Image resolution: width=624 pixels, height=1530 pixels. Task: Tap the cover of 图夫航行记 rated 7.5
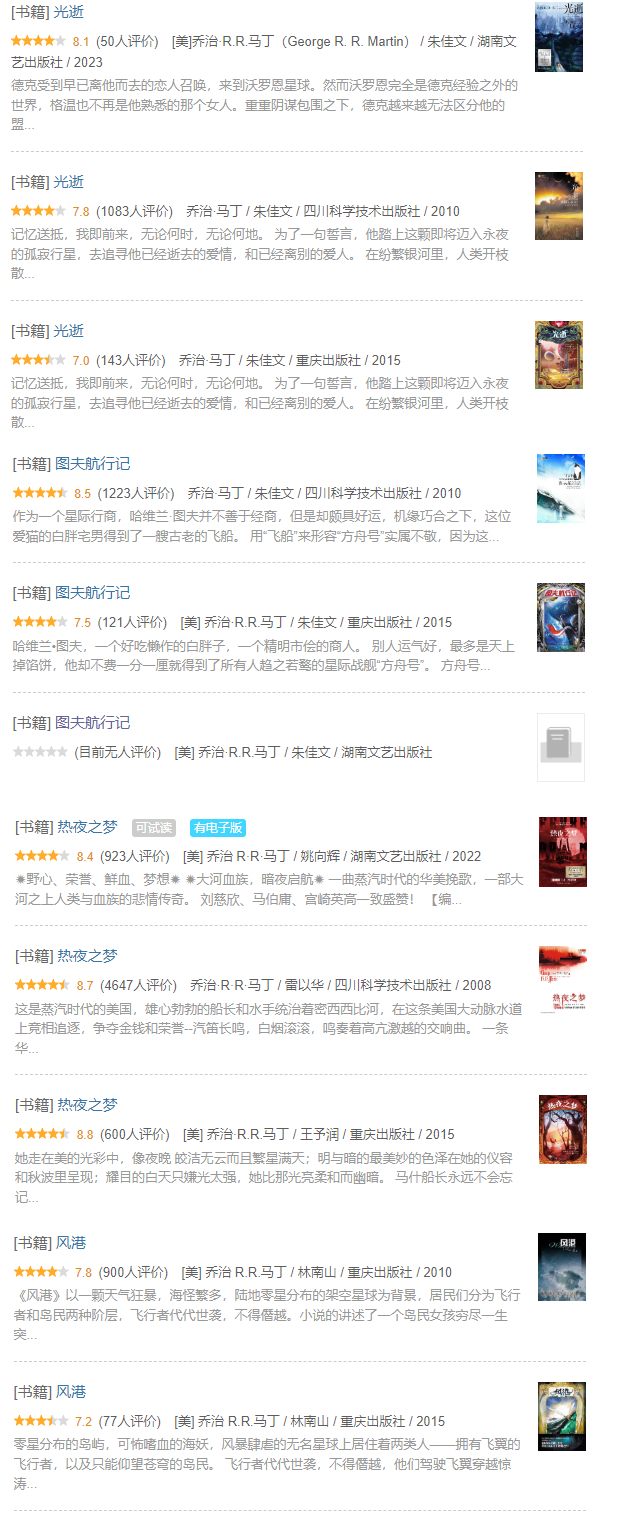pos(560,617)
